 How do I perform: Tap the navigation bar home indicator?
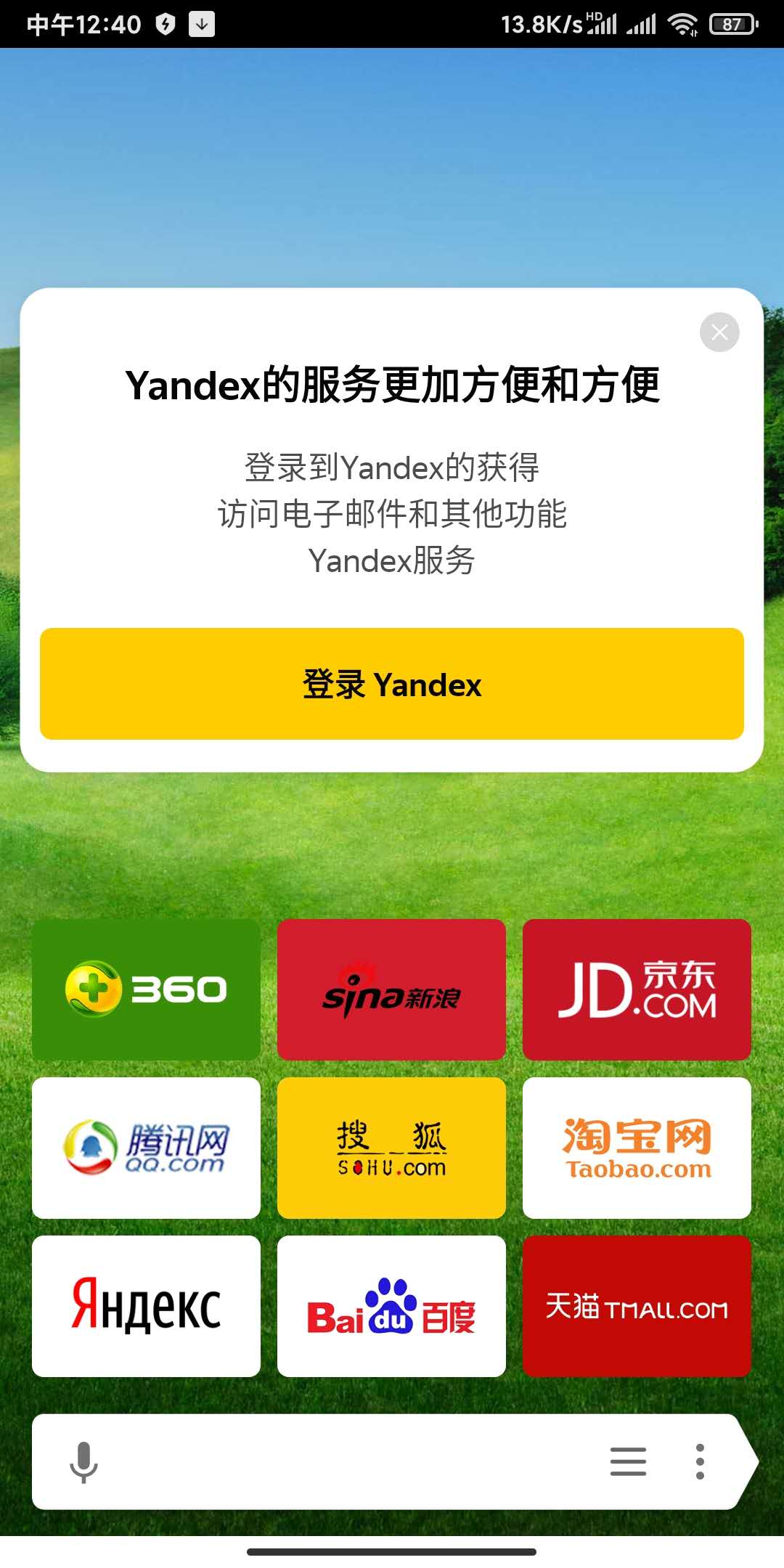point(392,1550)
